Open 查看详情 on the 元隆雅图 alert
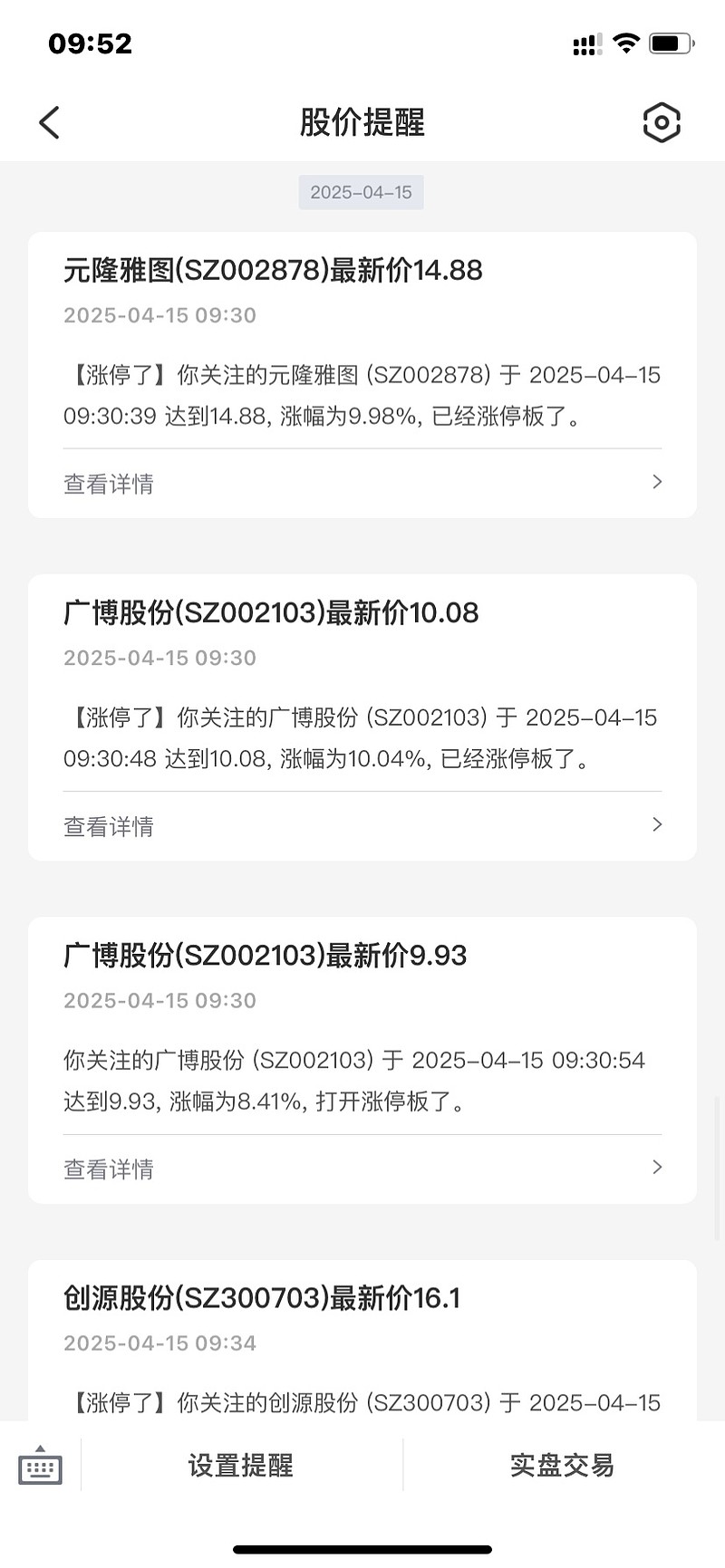Image resolution: width=725 pixels, height=1568 pixels. click(x=108, y=483)
